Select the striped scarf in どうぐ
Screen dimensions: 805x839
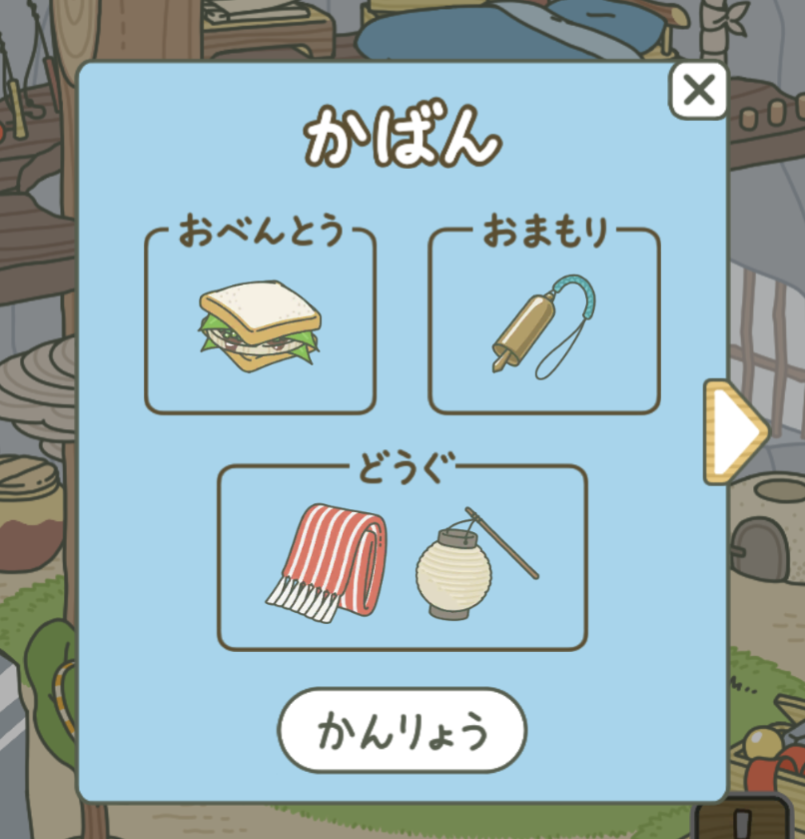click(327, 562)
